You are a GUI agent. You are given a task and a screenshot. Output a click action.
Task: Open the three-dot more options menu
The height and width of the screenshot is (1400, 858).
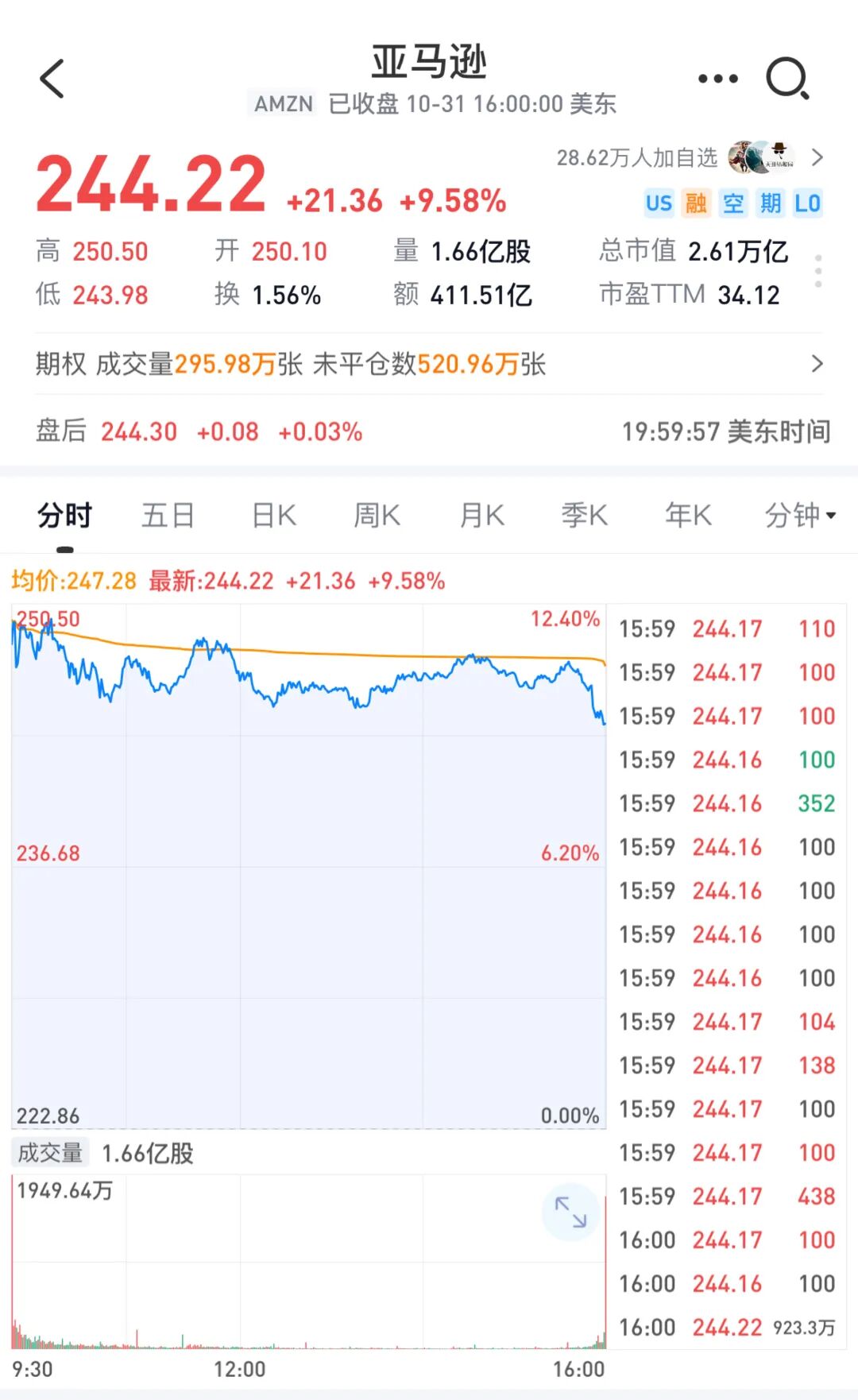pos(717,79)
